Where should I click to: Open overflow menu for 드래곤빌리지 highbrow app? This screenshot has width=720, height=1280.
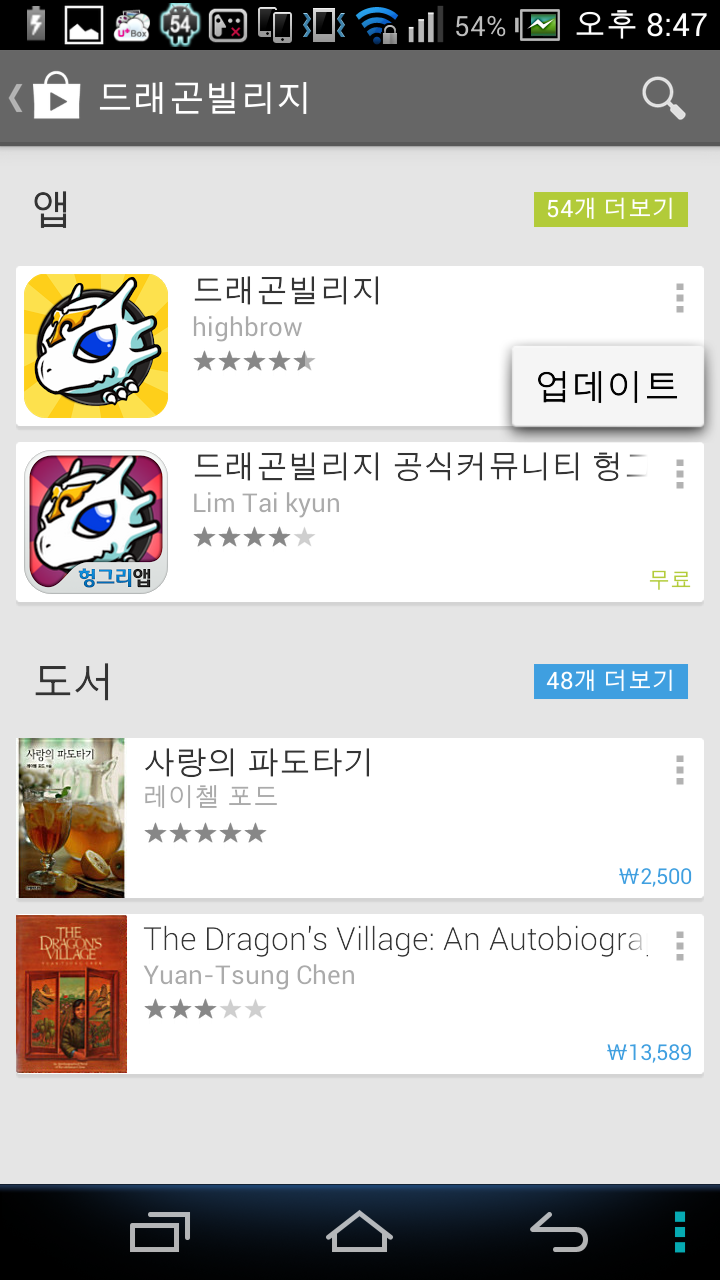tap(680, 298)
